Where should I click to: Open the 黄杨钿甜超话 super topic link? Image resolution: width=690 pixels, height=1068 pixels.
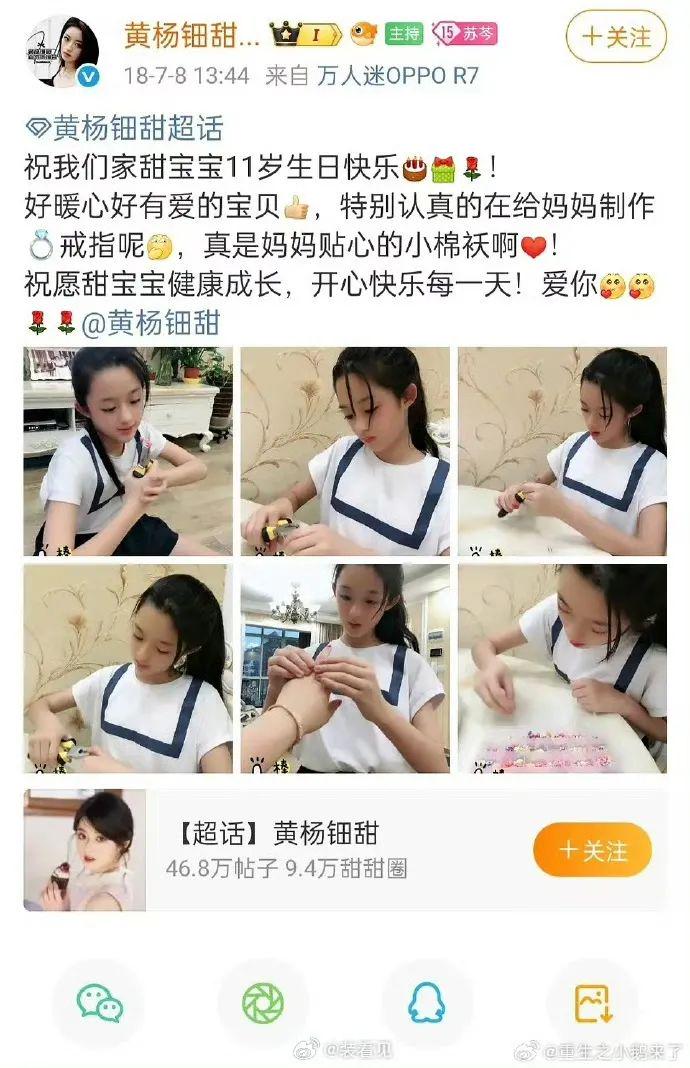click(x=124, y=128)
